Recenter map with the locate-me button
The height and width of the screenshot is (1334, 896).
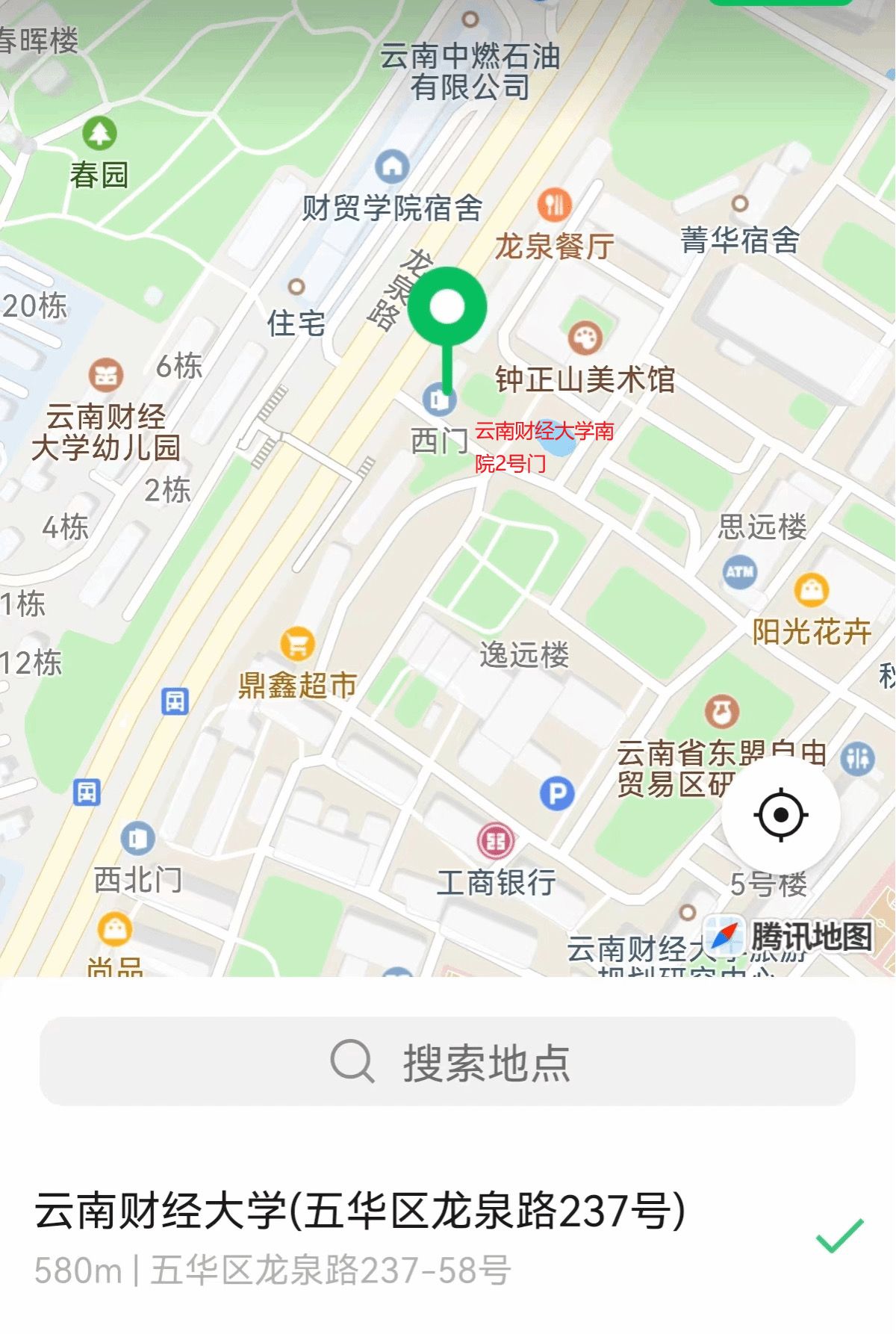point(780,814)
